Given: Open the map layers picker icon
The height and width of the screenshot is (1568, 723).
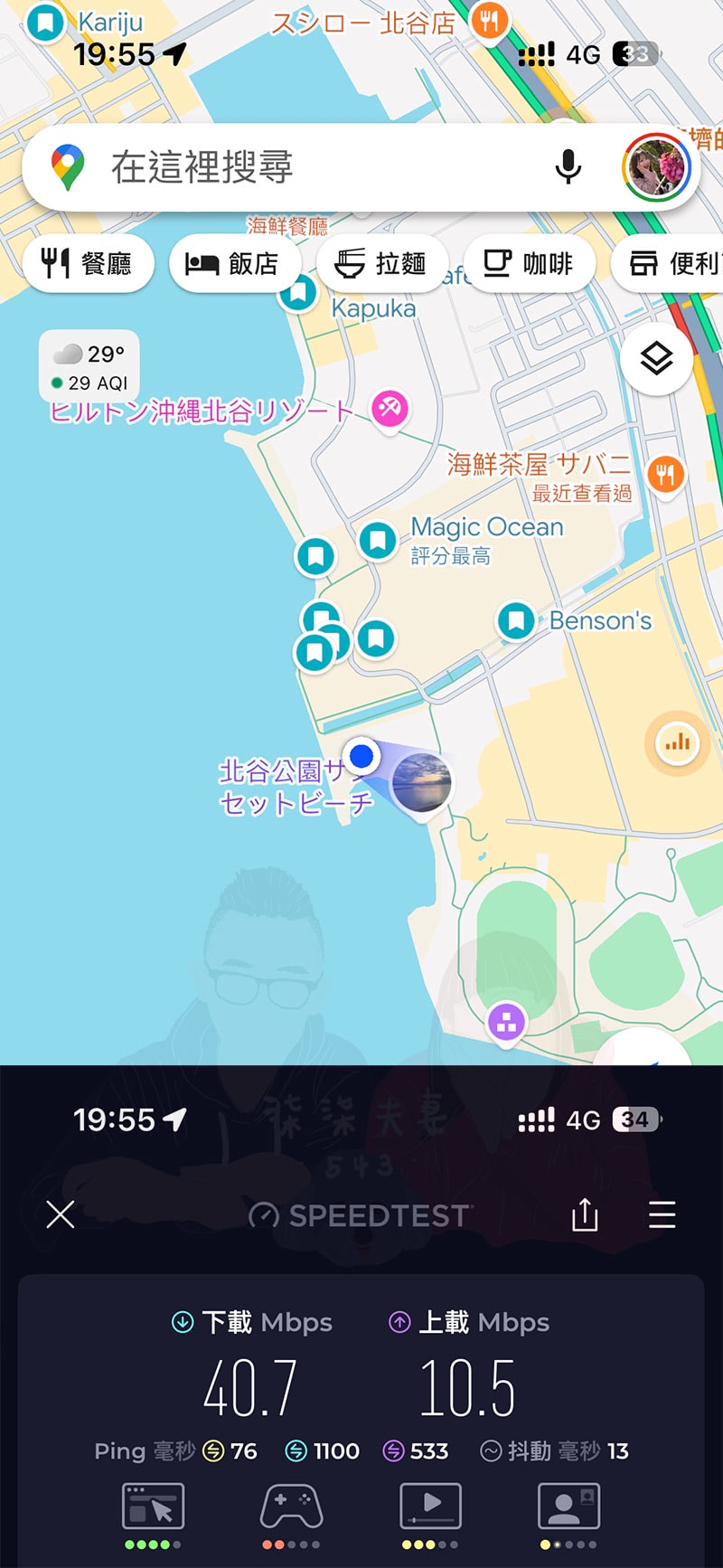Looking at the screenshot, I should point(656,358).
